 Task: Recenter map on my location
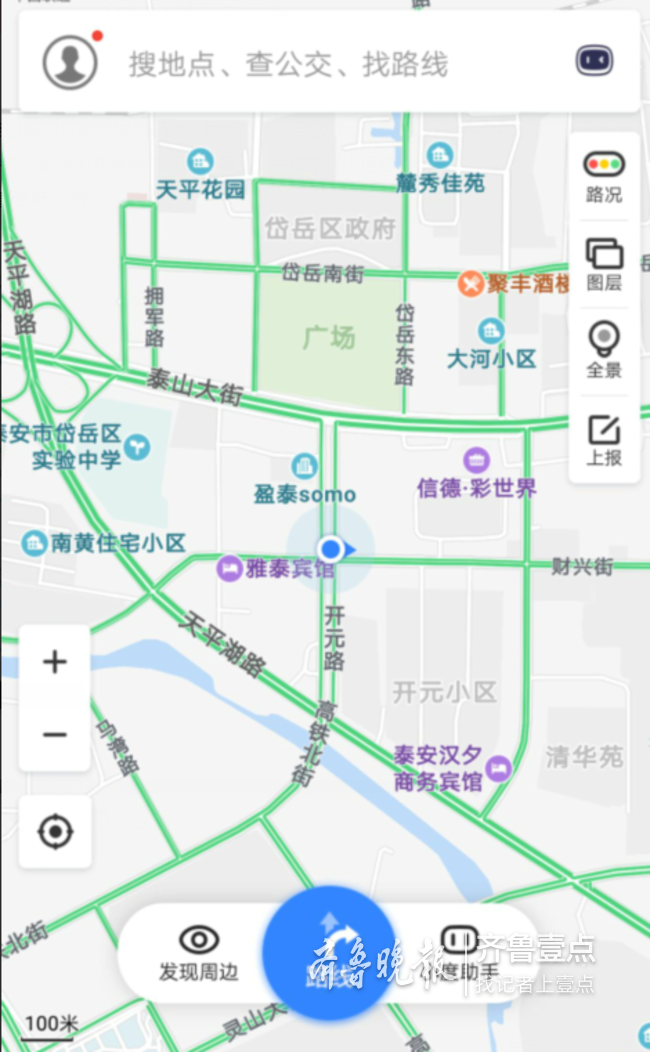pos(55,832)
